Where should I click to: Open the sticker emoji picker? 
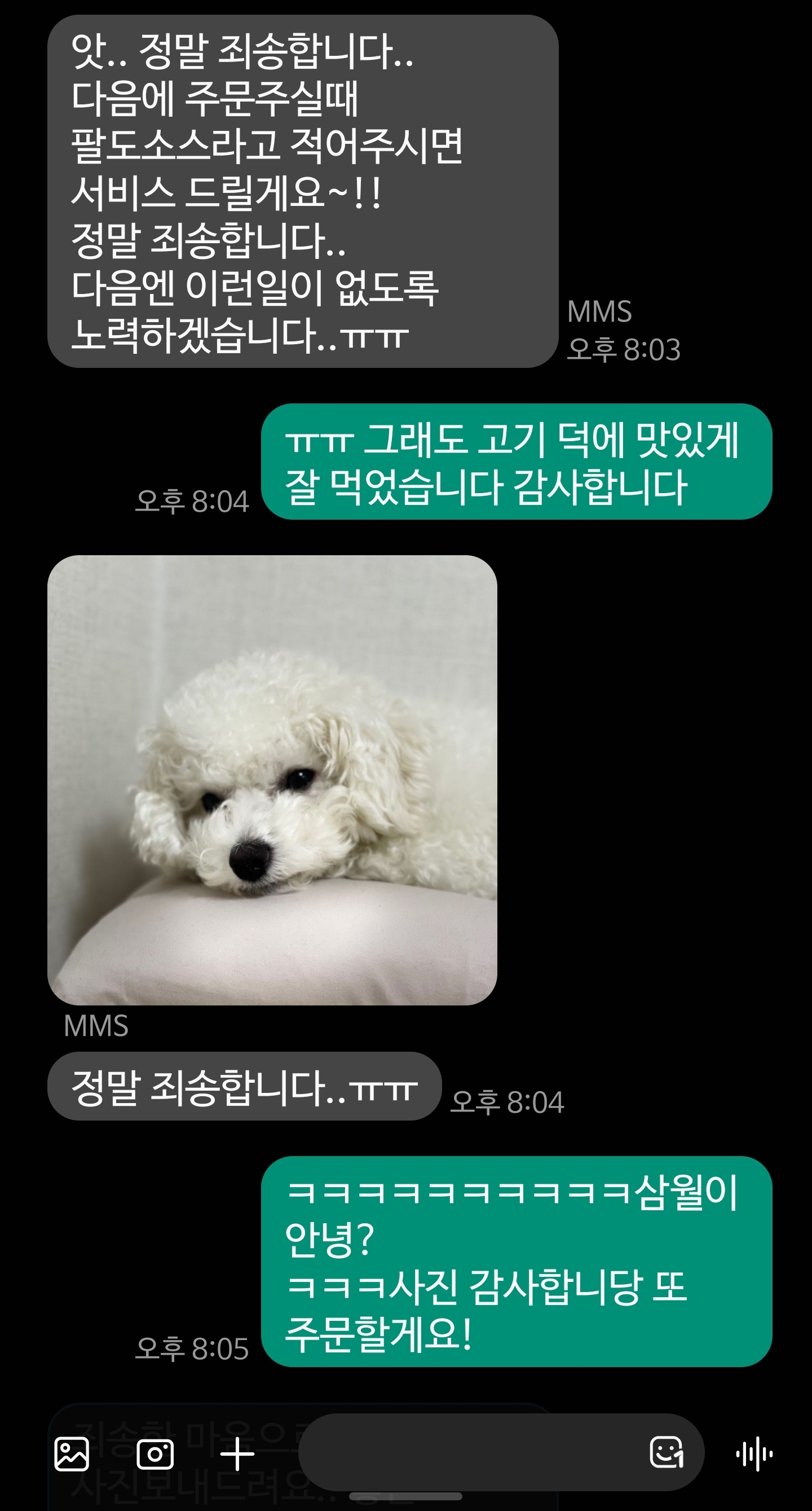(x=667, y=1452)
